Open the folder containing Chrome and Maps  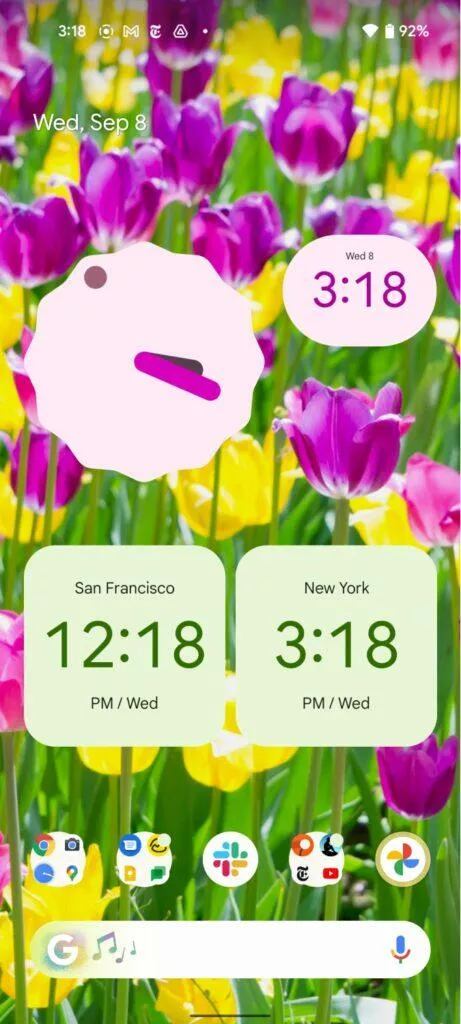57,859
